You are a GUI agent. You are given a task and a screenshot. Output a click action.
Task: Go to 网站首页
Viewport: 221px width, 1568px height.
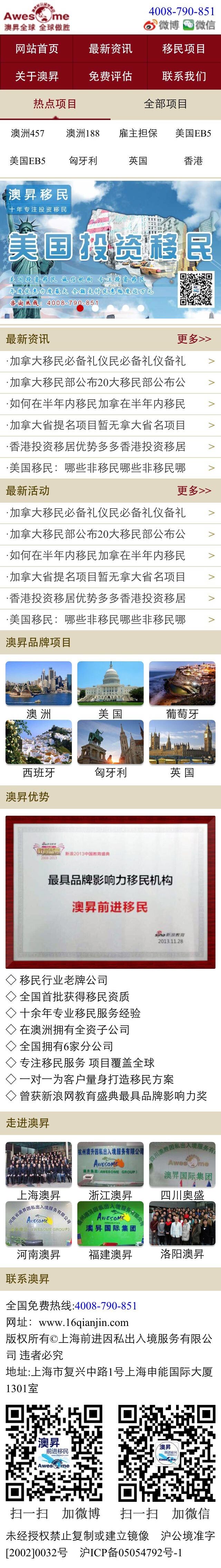[x=37, y=49]
